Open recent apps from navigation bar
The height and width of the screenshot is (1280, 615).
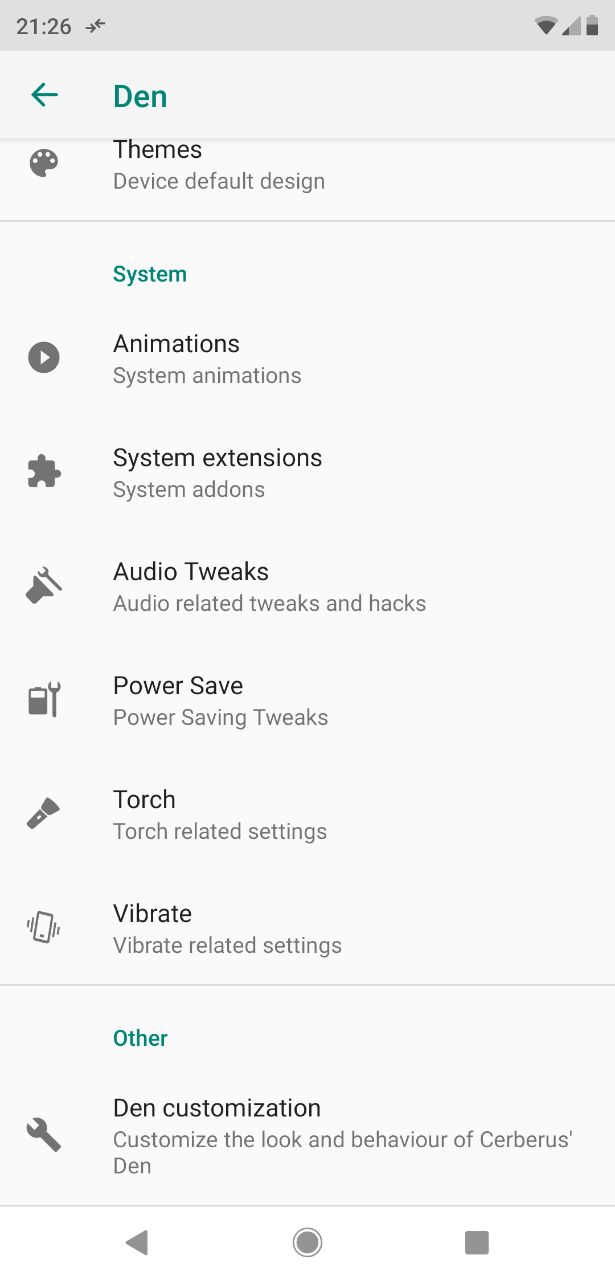tap(476, 1242)
